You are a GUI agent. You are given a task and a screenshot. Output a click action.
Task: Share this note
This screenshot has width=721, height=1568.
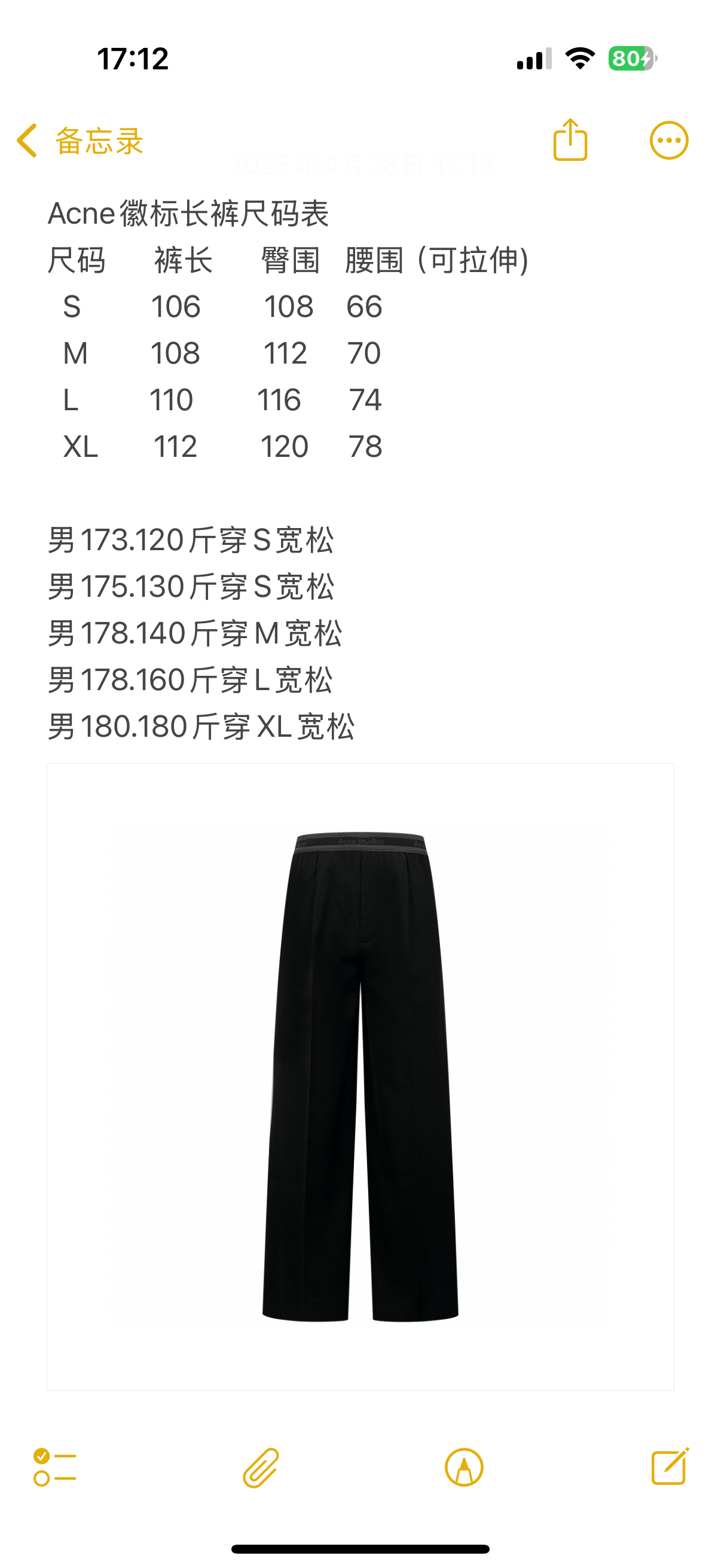[570, 141]
